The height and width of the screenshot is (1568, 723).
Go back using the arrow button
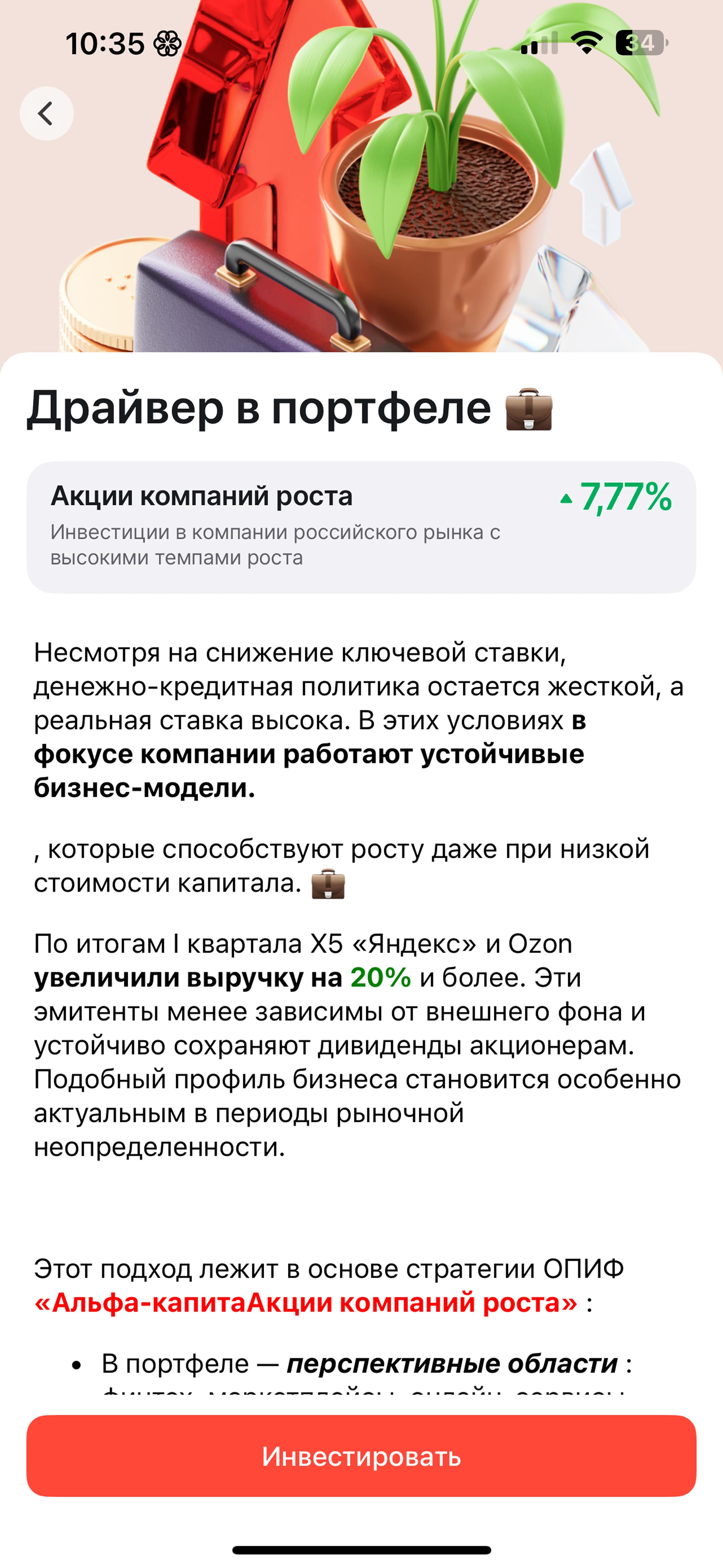tap(46, 113)
